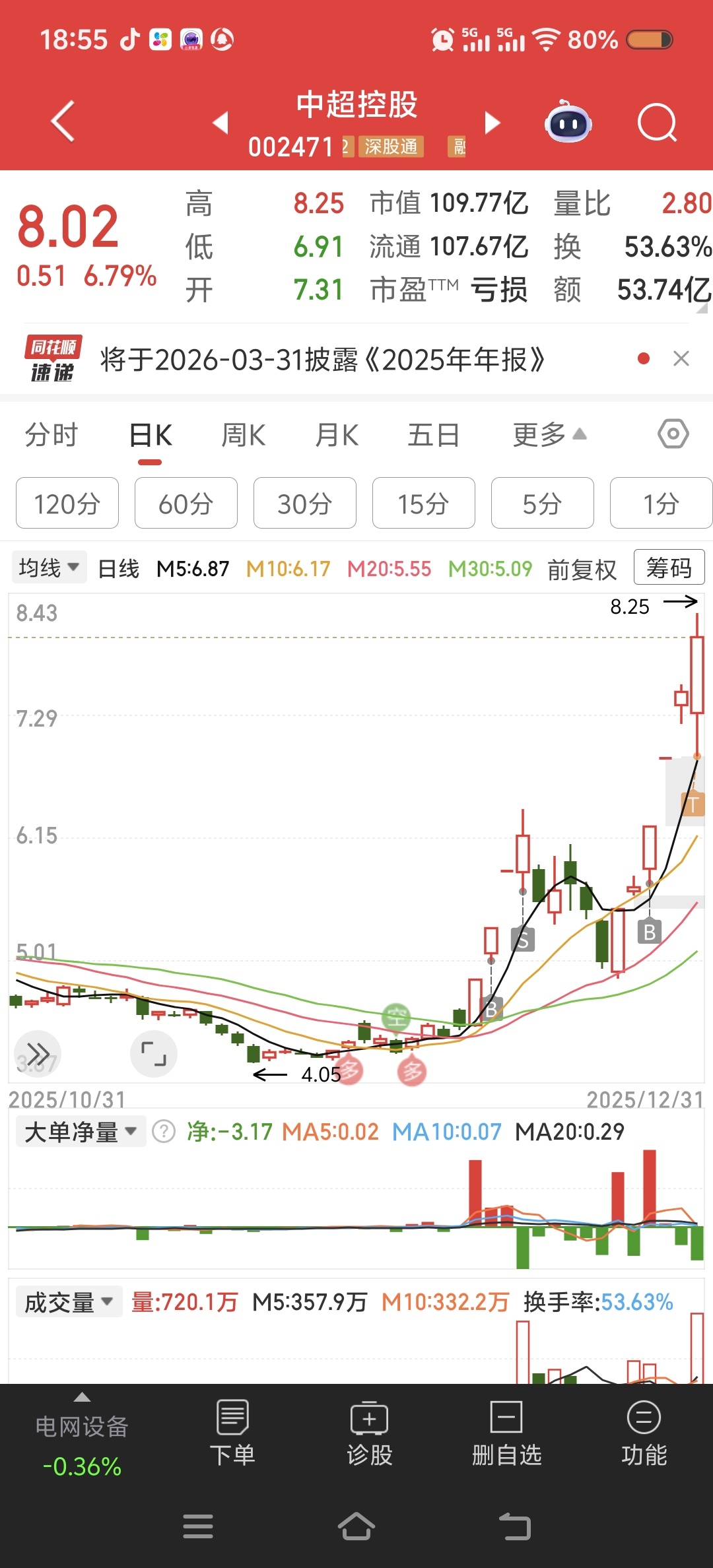
Task: Expand the K-line chart to fullscreen
Action: [154, 1054]
